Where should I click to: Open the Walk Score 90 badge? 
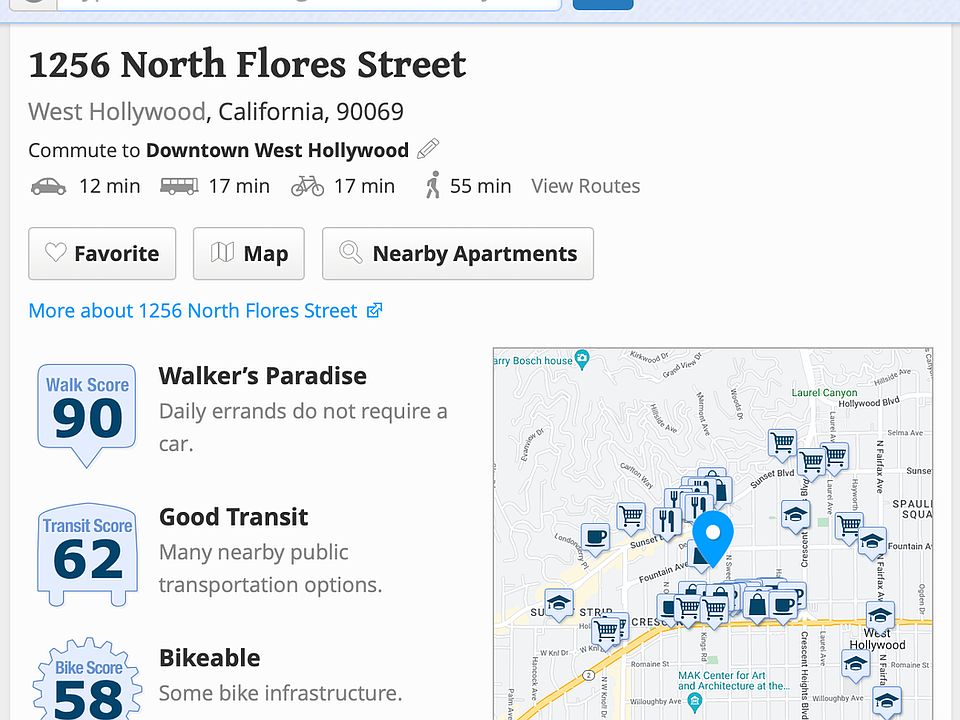(87, 411)
